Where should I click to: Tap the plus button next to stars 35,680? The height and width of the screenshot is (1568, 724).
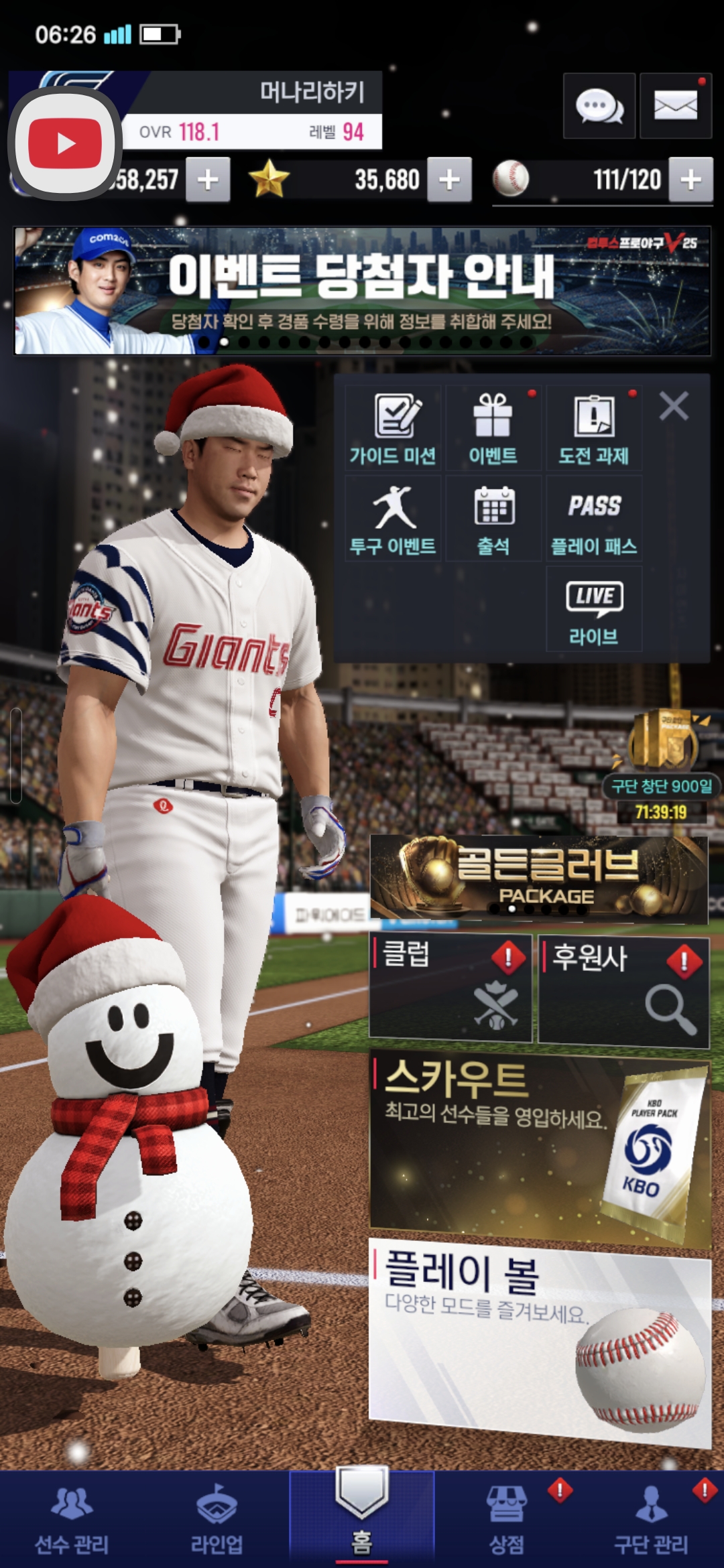pos(449,180)
